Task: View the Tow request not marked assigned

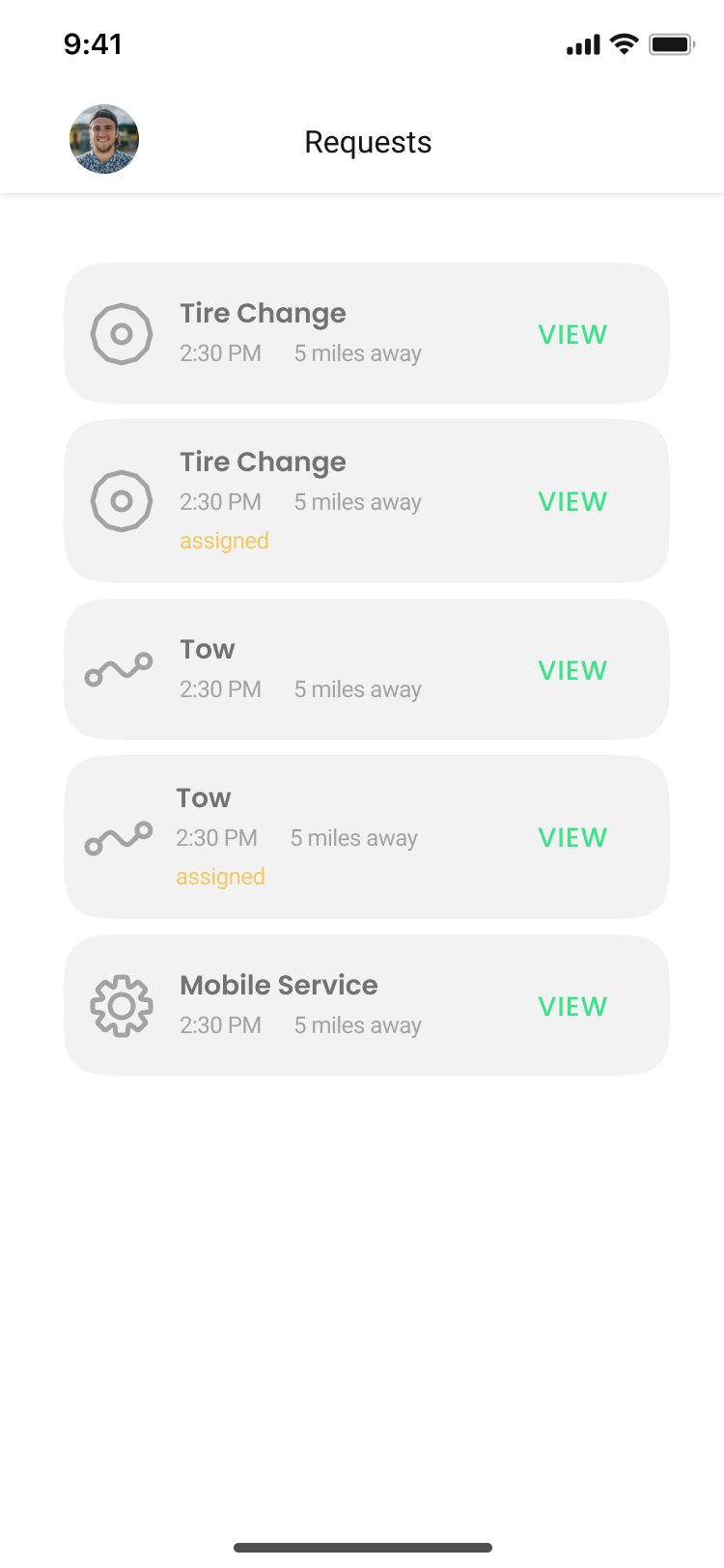Action: [572, 670]
